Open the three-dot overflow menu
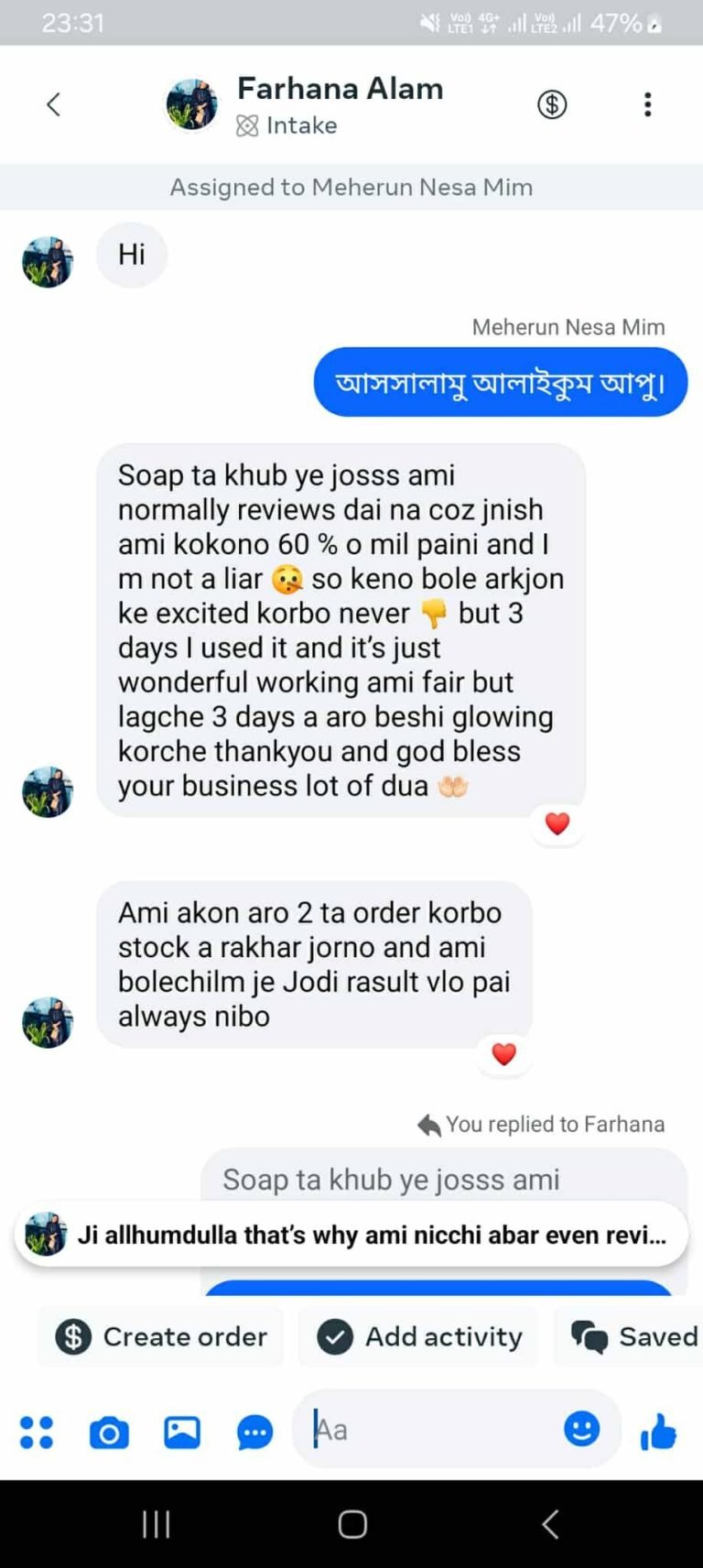The width and height of the screenshot is (703, 1568). coord(647,104)
